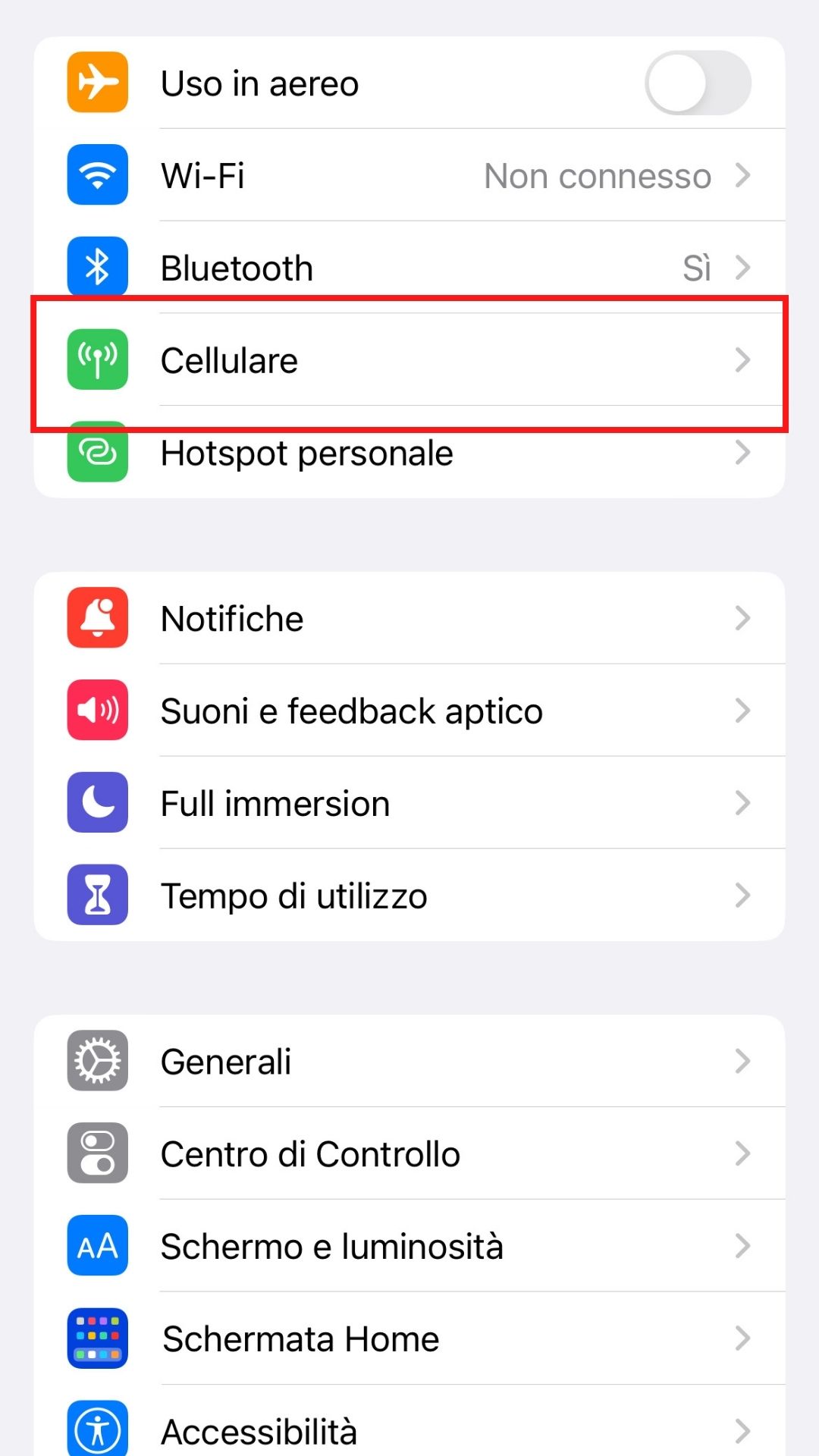Open Centro di Controllo
This screenshot has width=819, height=1456.
tap(409, 1154)
